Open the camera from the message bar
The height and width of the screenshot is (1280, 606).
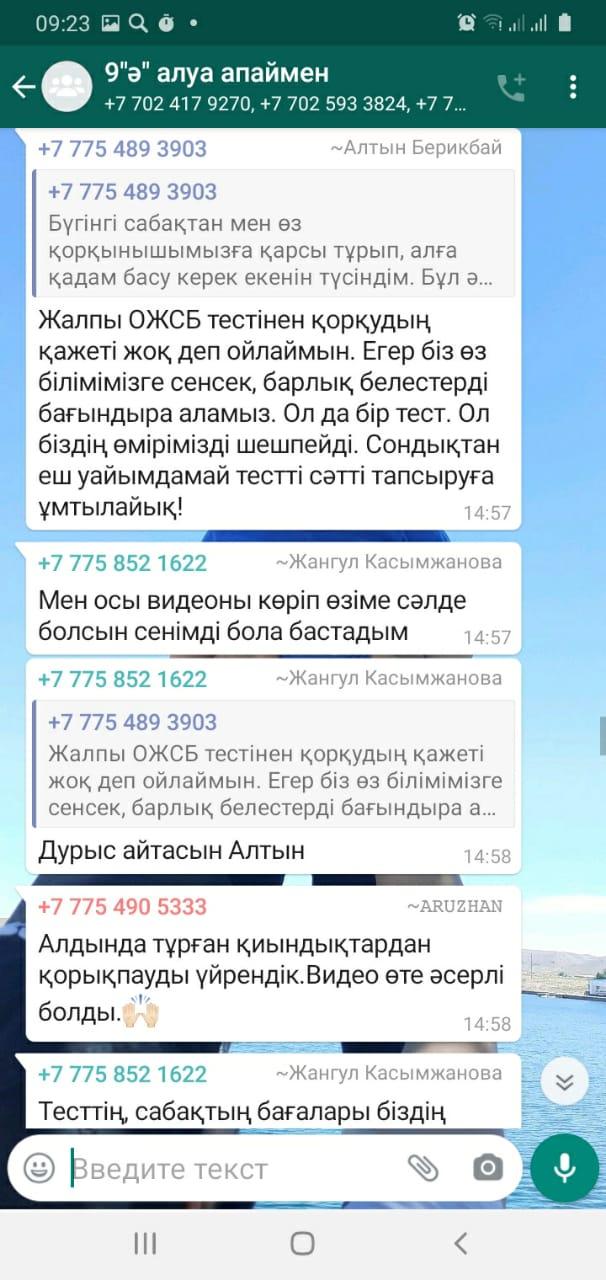click(488, 1167)
